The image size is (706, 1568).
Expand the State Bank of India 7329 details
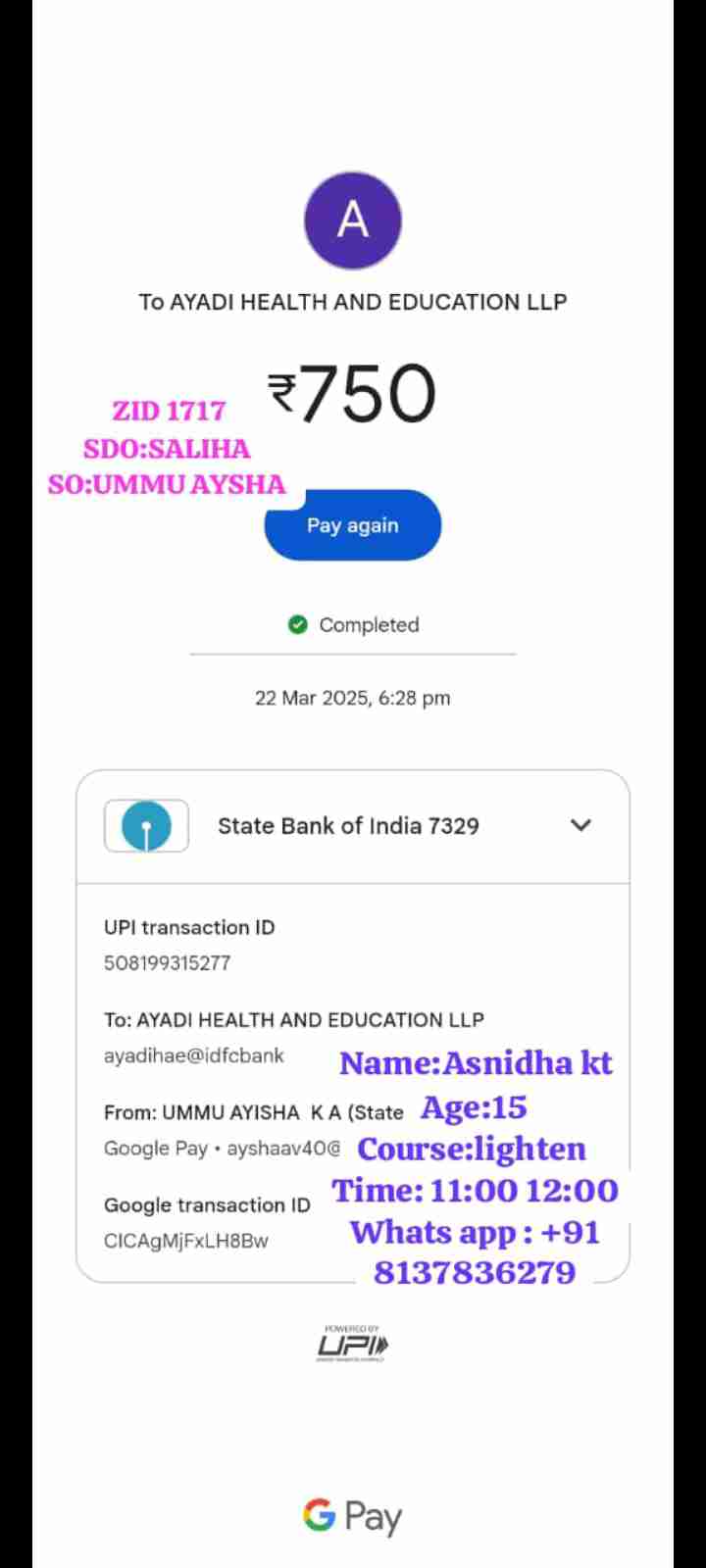pos(580,825)
